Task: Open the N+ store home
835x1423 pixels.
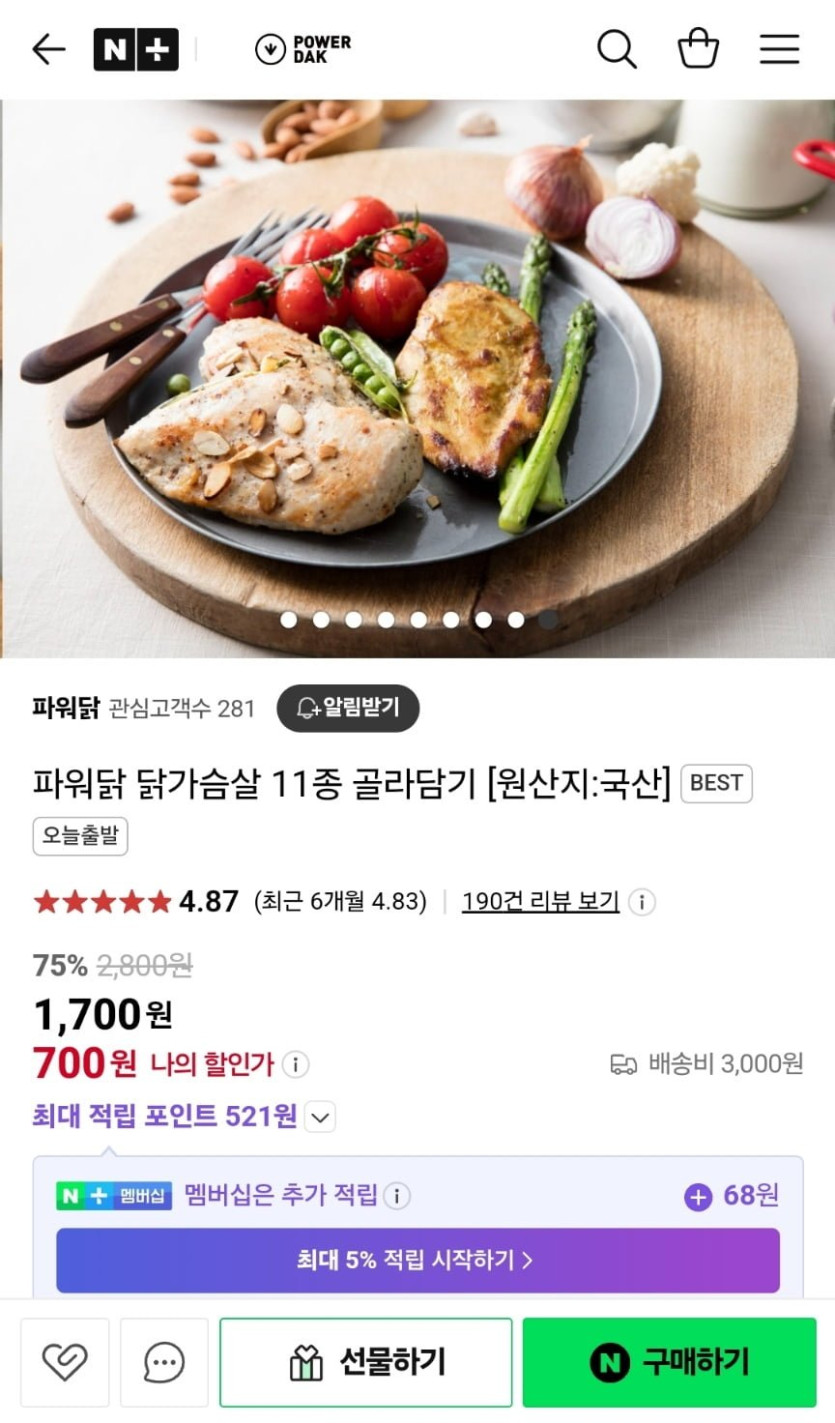Action: click(x=136, y=49)
